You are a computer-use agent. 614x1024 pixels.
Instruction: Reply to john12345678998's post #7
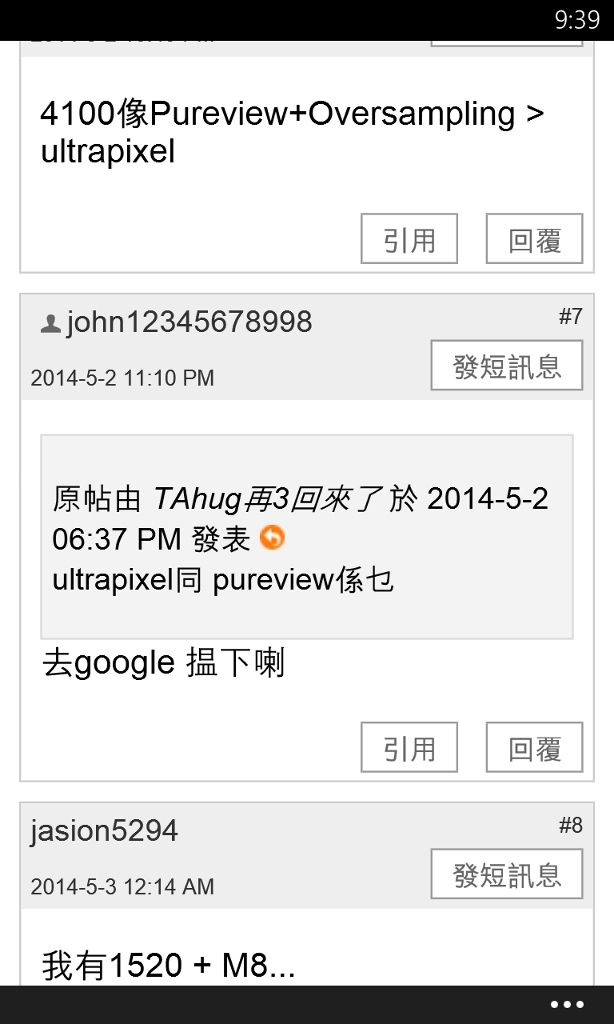[x=534, y=747]
